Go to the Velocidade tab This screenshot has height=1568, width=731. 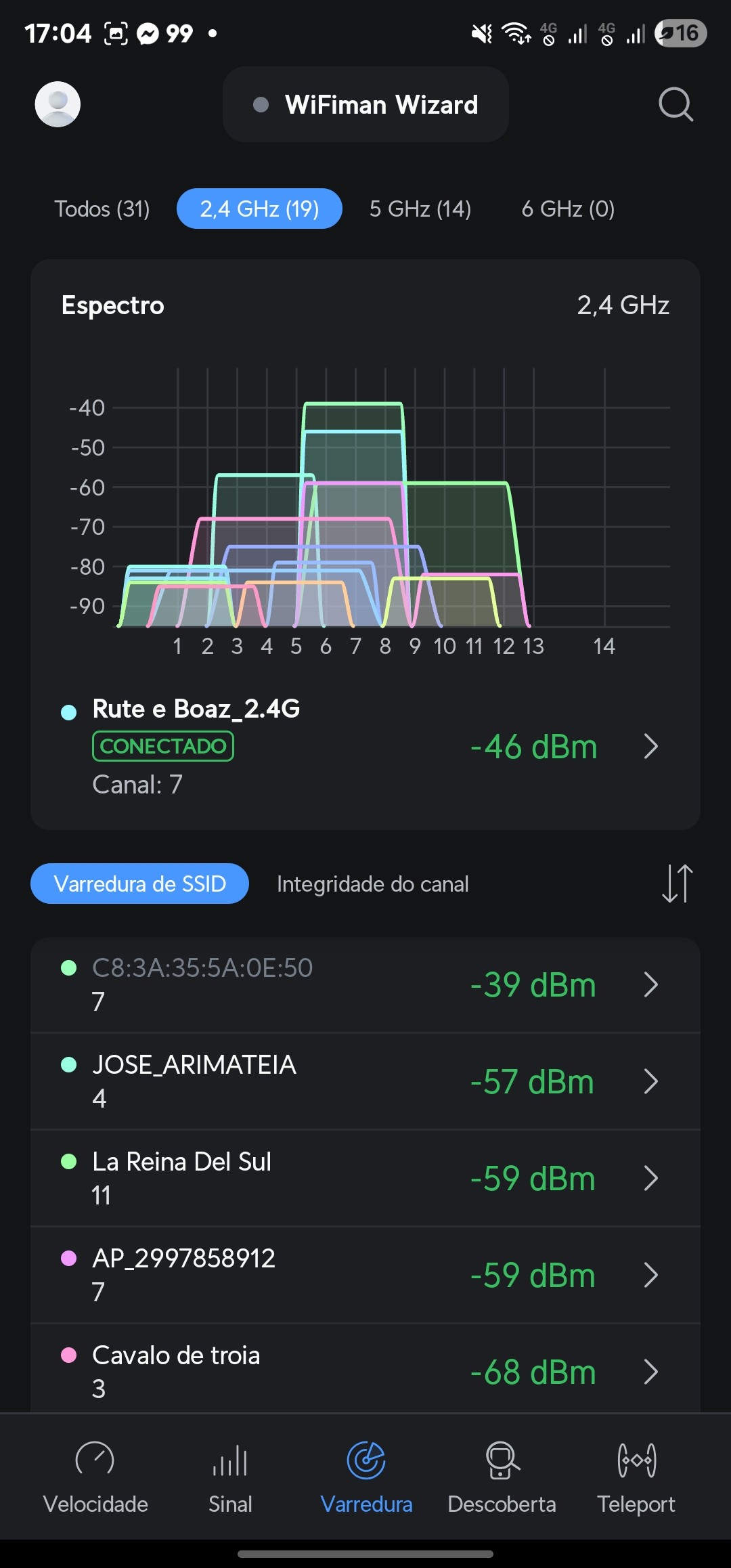tap(95, 1477)
